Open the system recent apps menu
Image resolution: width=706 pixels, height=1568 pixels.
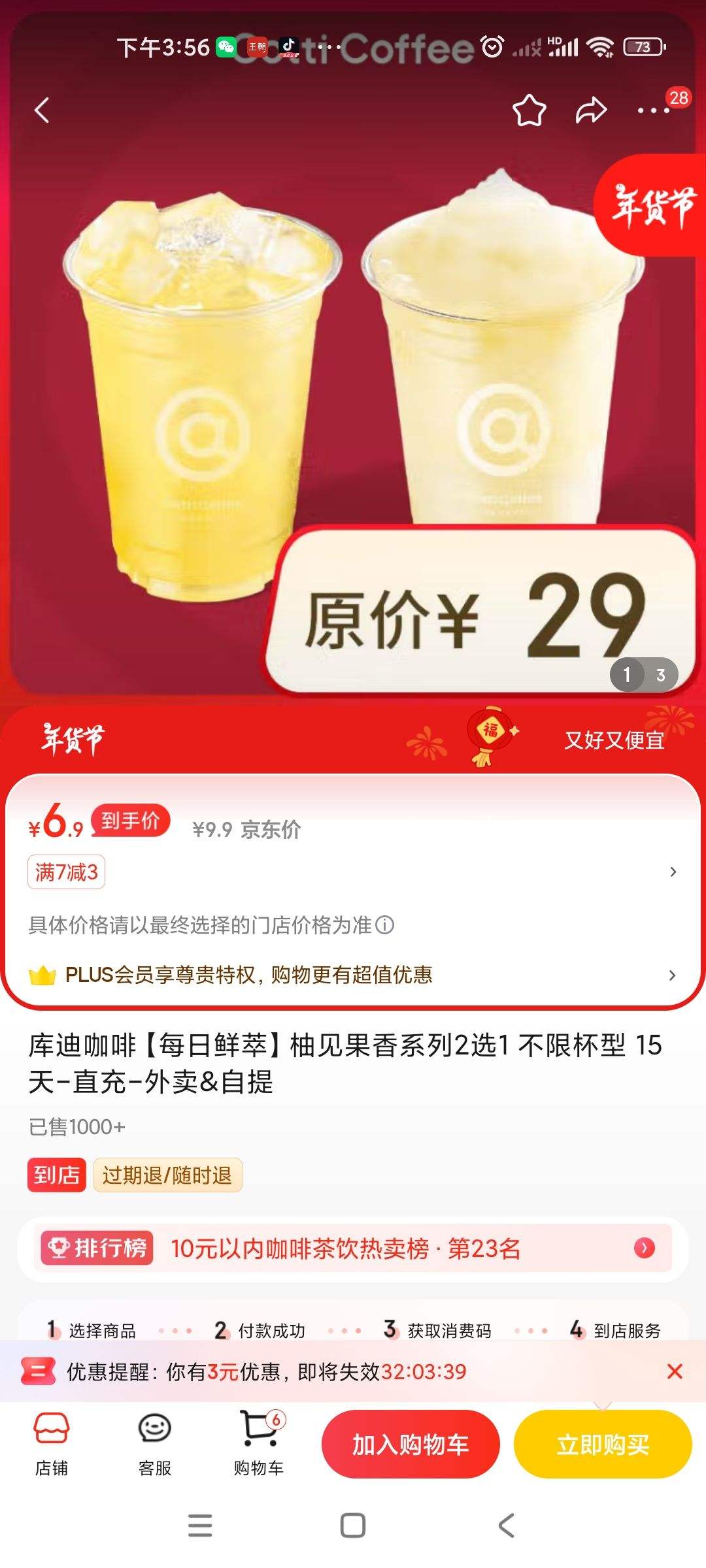(x=200, y=1526)
